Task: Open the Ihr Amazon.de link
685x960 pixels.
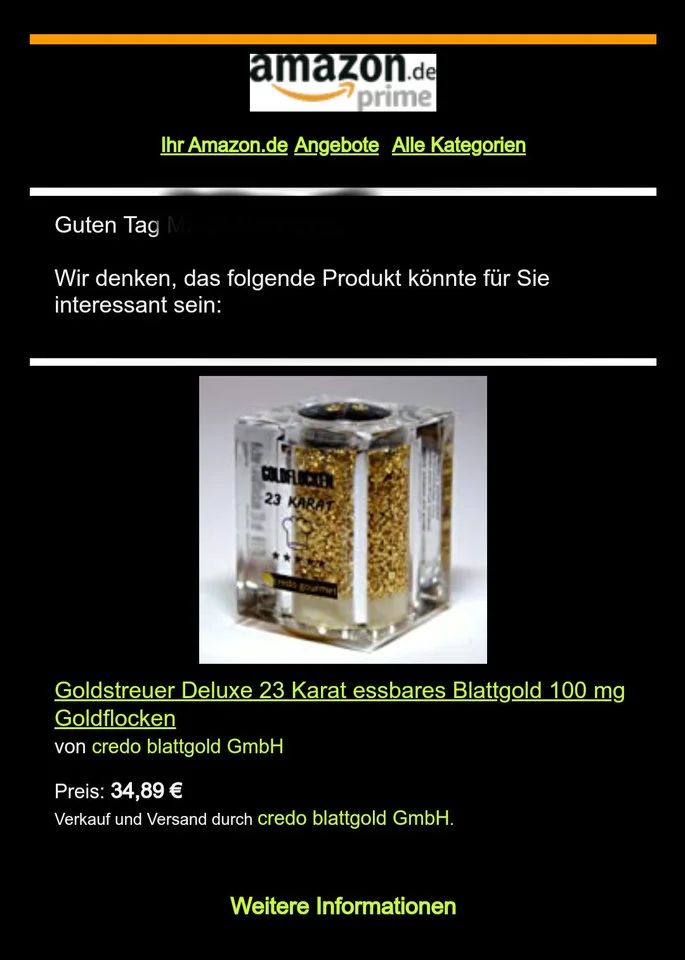Action: (x=224, y=145)
